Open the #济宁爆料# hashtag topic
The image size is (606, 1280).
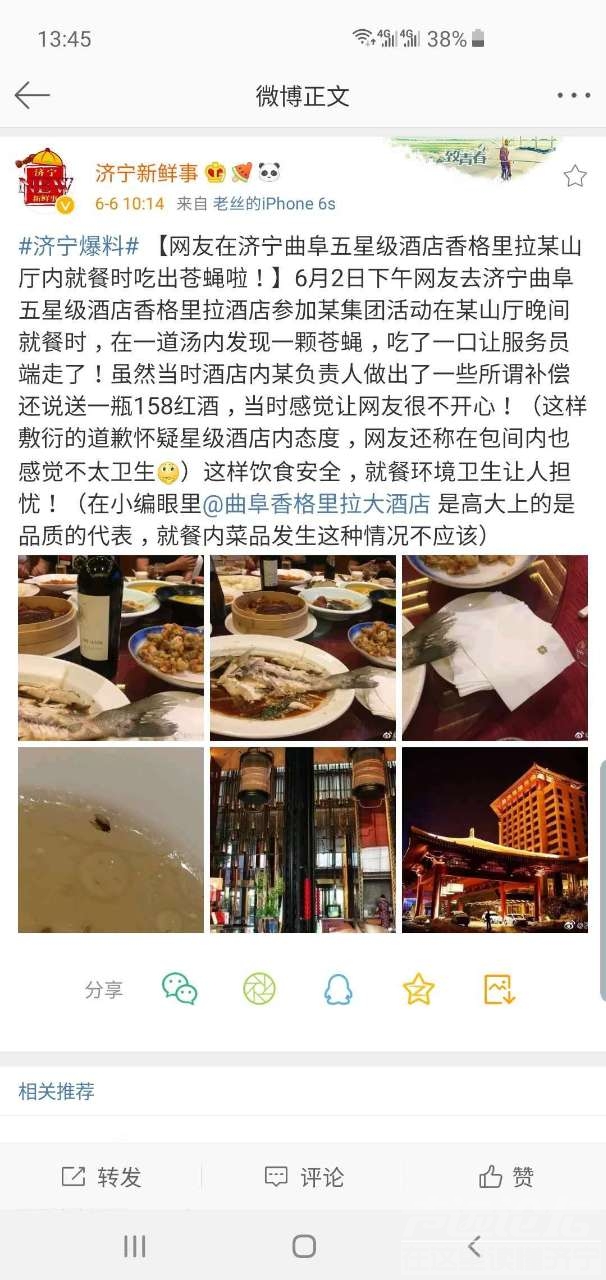(78, 246)
